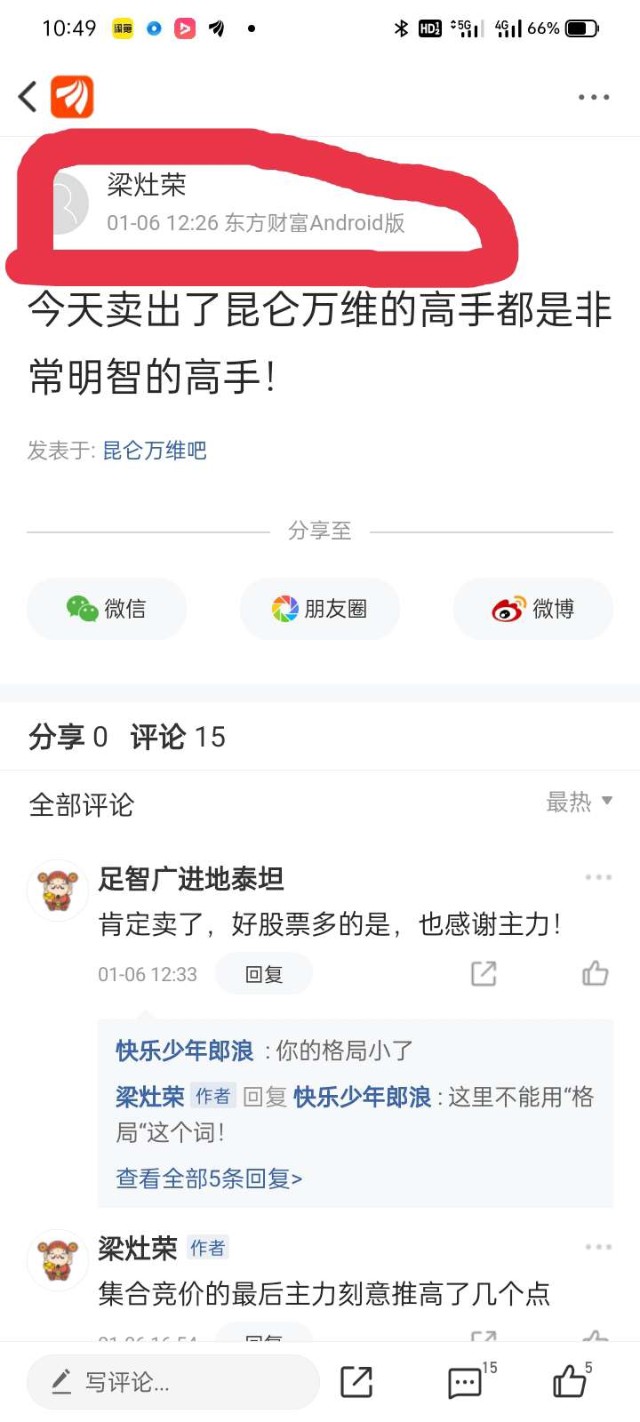640x1422 pixels.
Task: Share the post to 朋友圈
Action: point(320,608)
